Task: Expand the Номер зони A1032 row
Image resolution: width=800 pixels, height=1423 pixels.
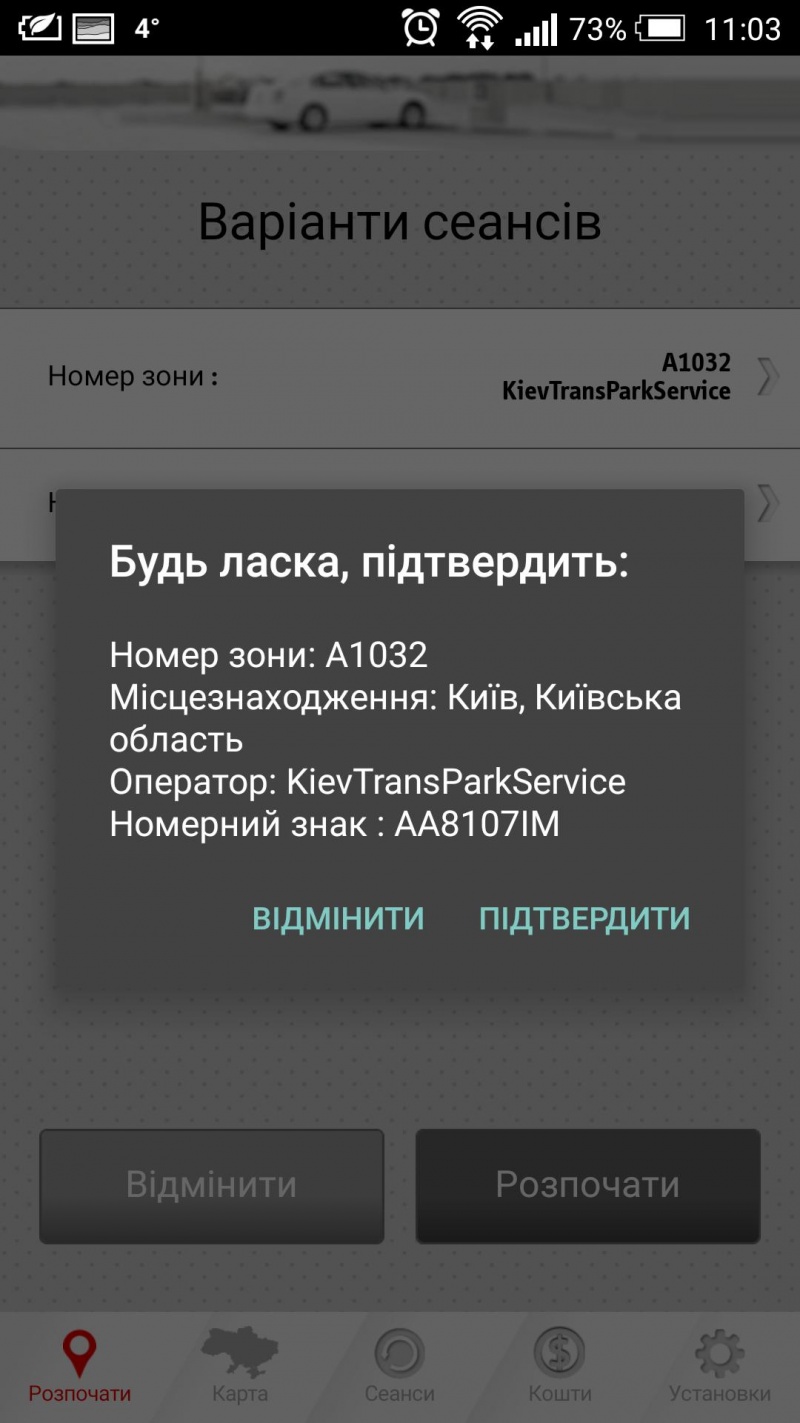Action: [400, 377]
